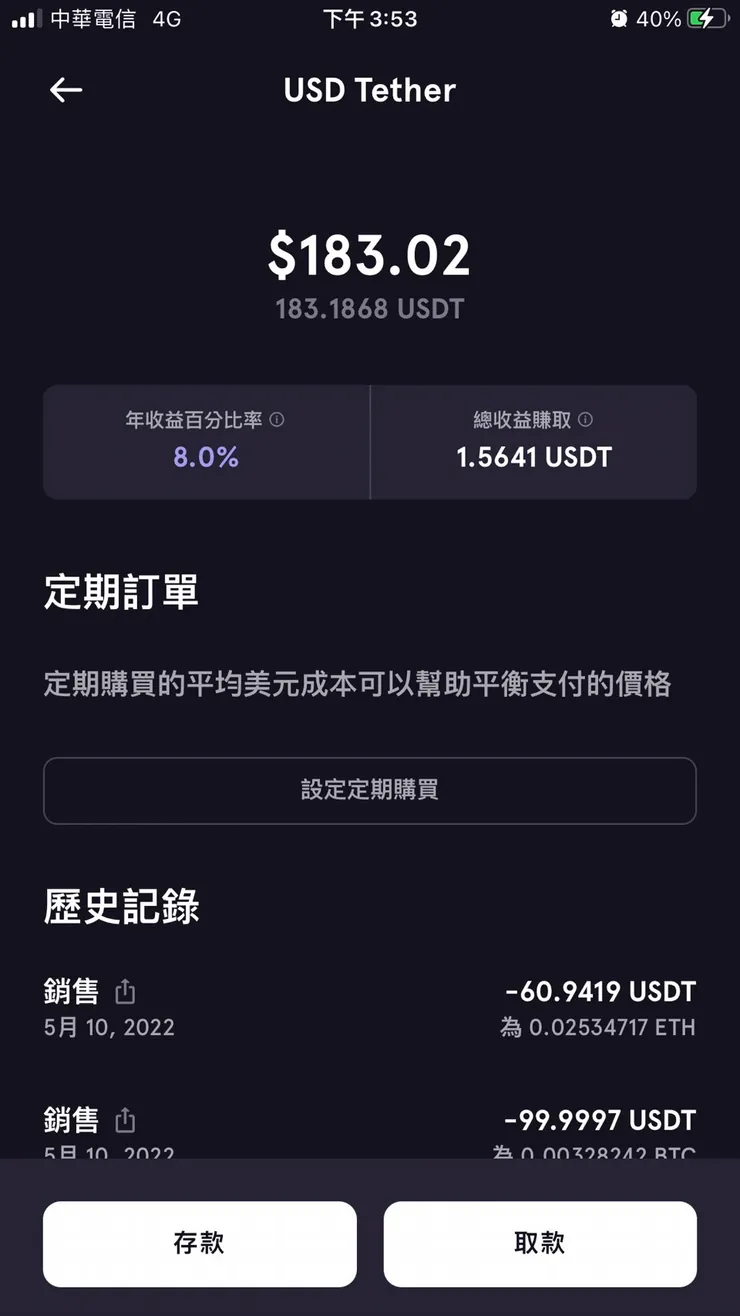Tap the back arrow to exit USD Tether
740x1316 pixels.
65,90
